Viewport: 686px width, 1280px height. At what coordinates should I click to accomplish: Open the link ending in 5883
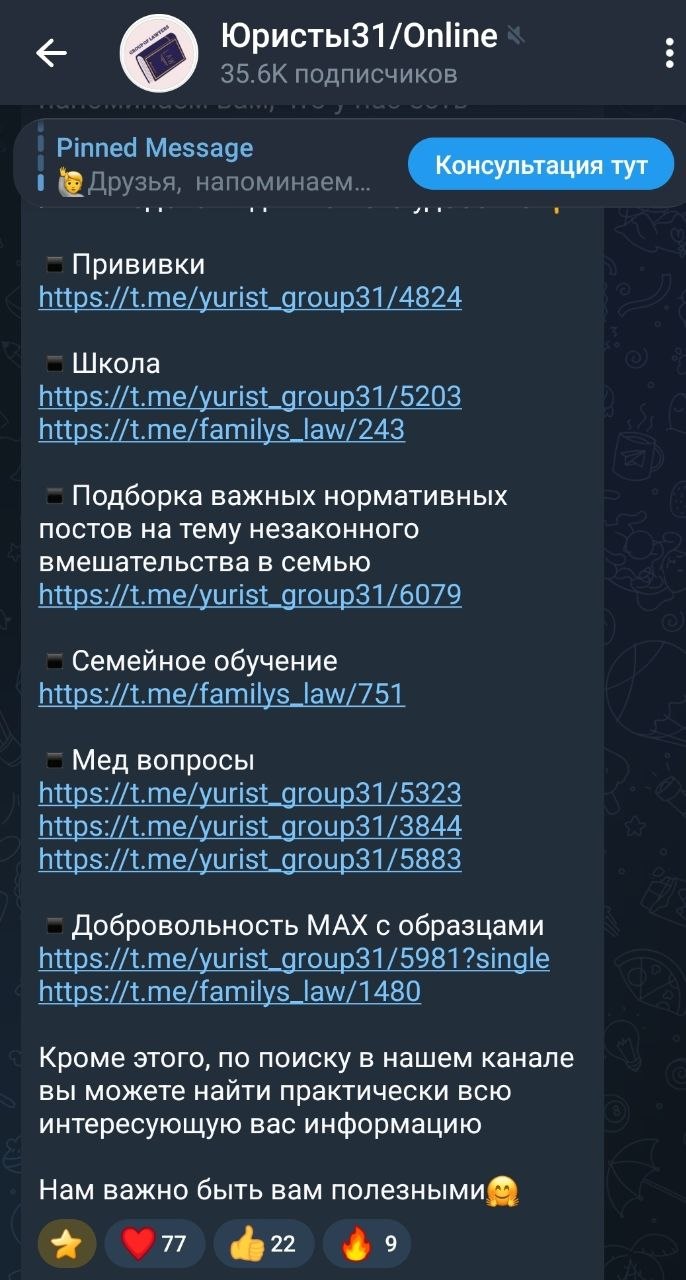(250, 859)
